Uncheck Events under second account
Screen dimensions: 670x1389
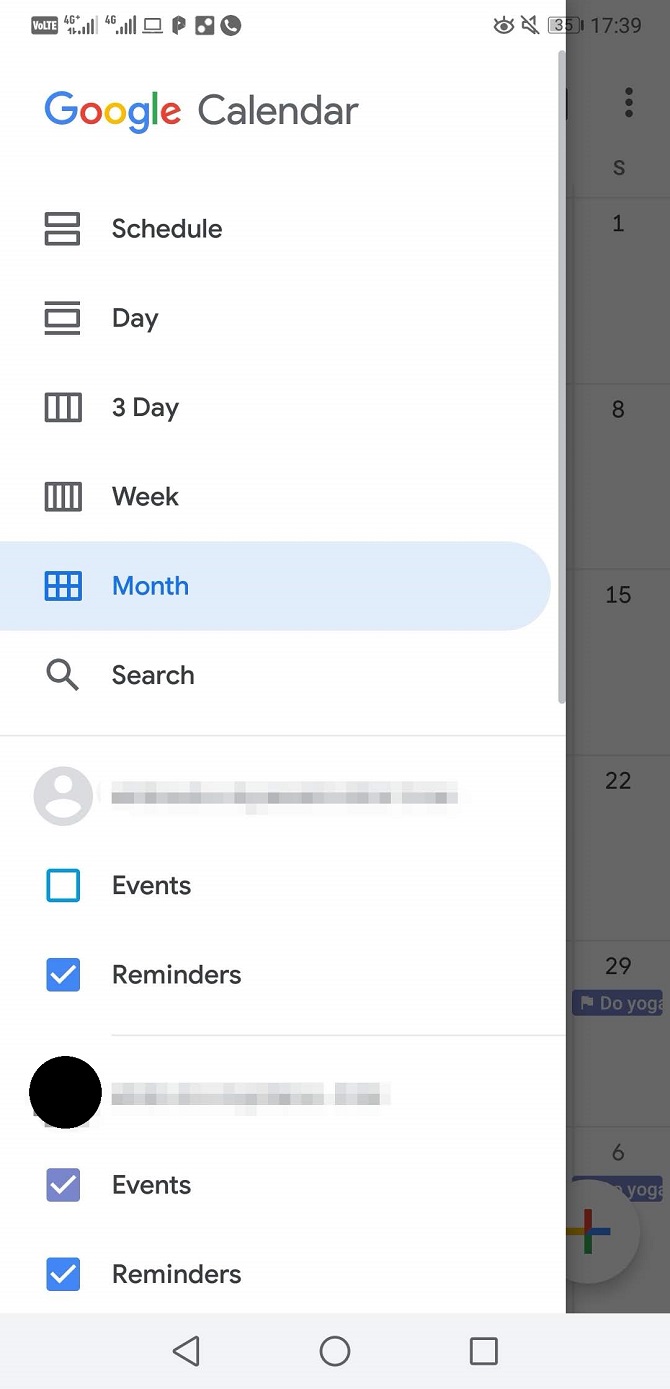pos(63,1185)
